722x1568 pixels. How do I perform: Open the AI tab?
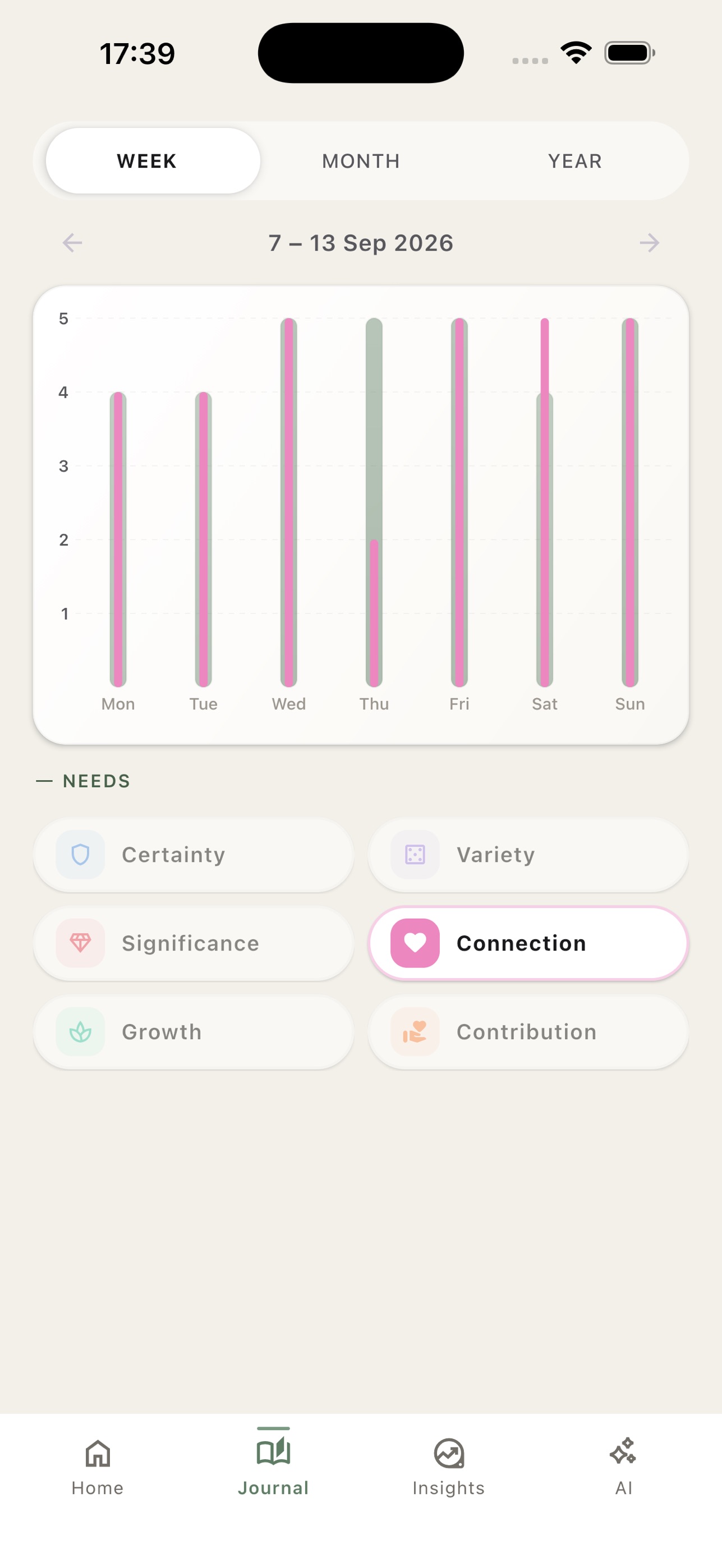pyautogui.click(x=623, y=1467)
